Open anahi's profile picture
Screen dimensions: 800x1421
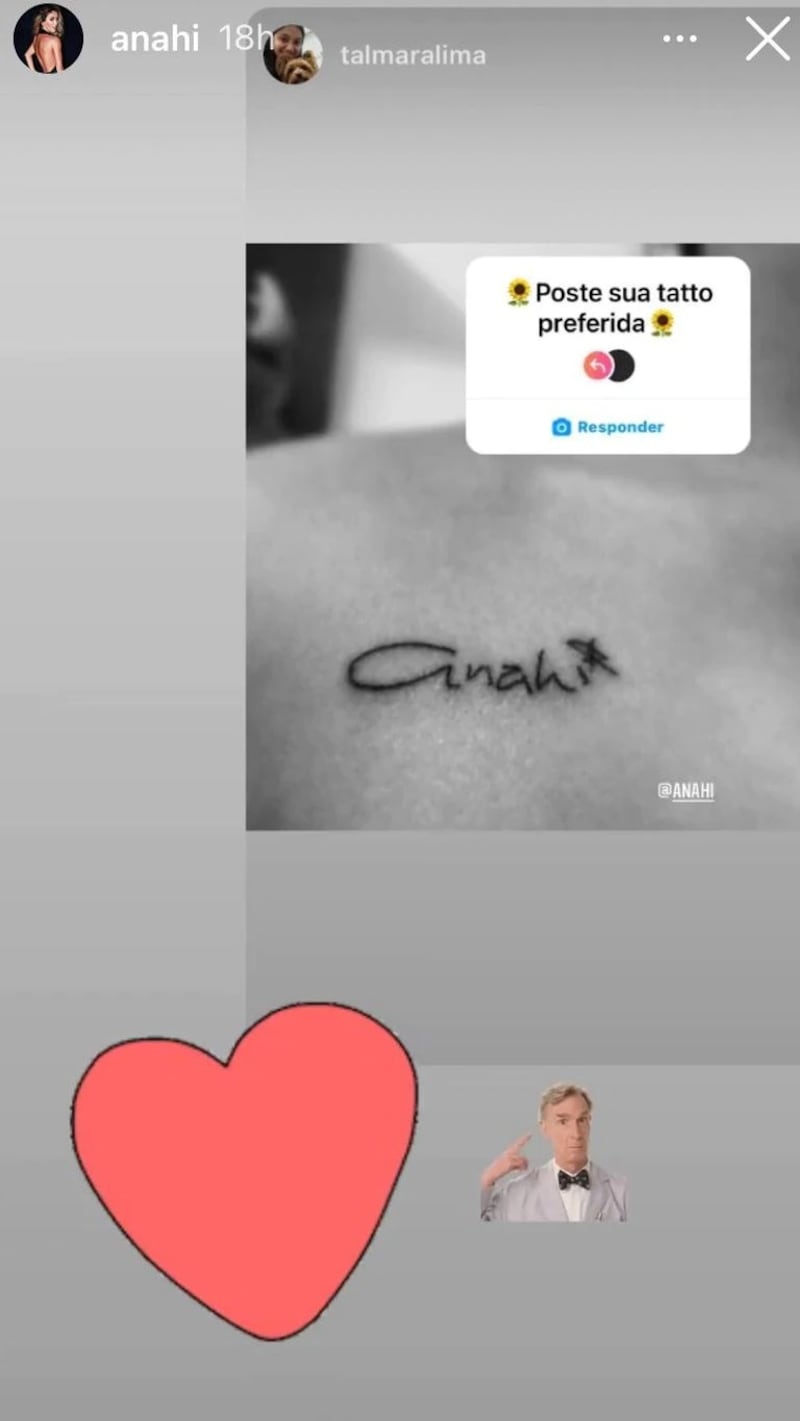pyautogui.click(x=47, y=39)
